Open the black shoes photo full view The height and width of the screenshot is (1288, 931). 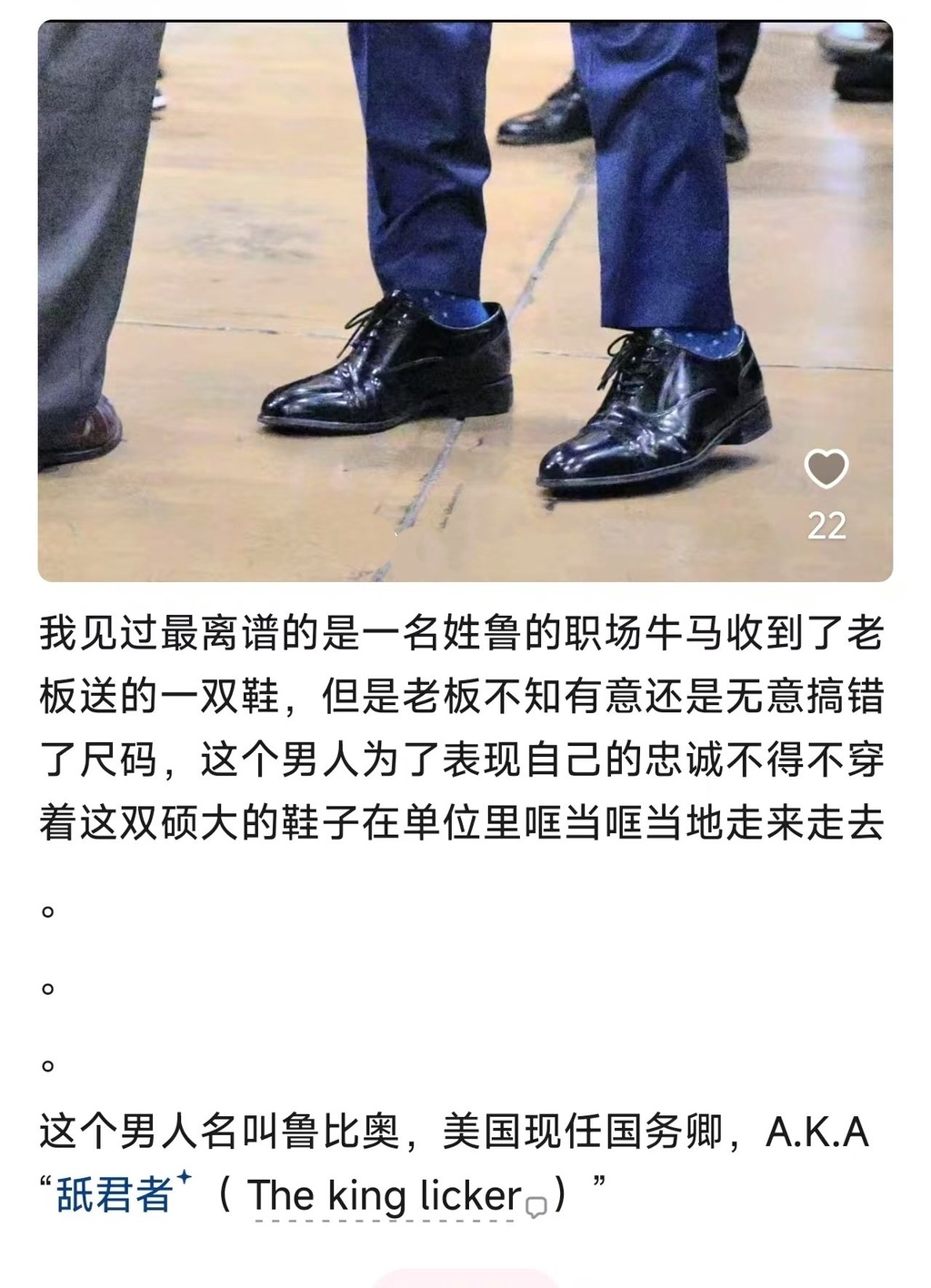(x=464, y=300)
